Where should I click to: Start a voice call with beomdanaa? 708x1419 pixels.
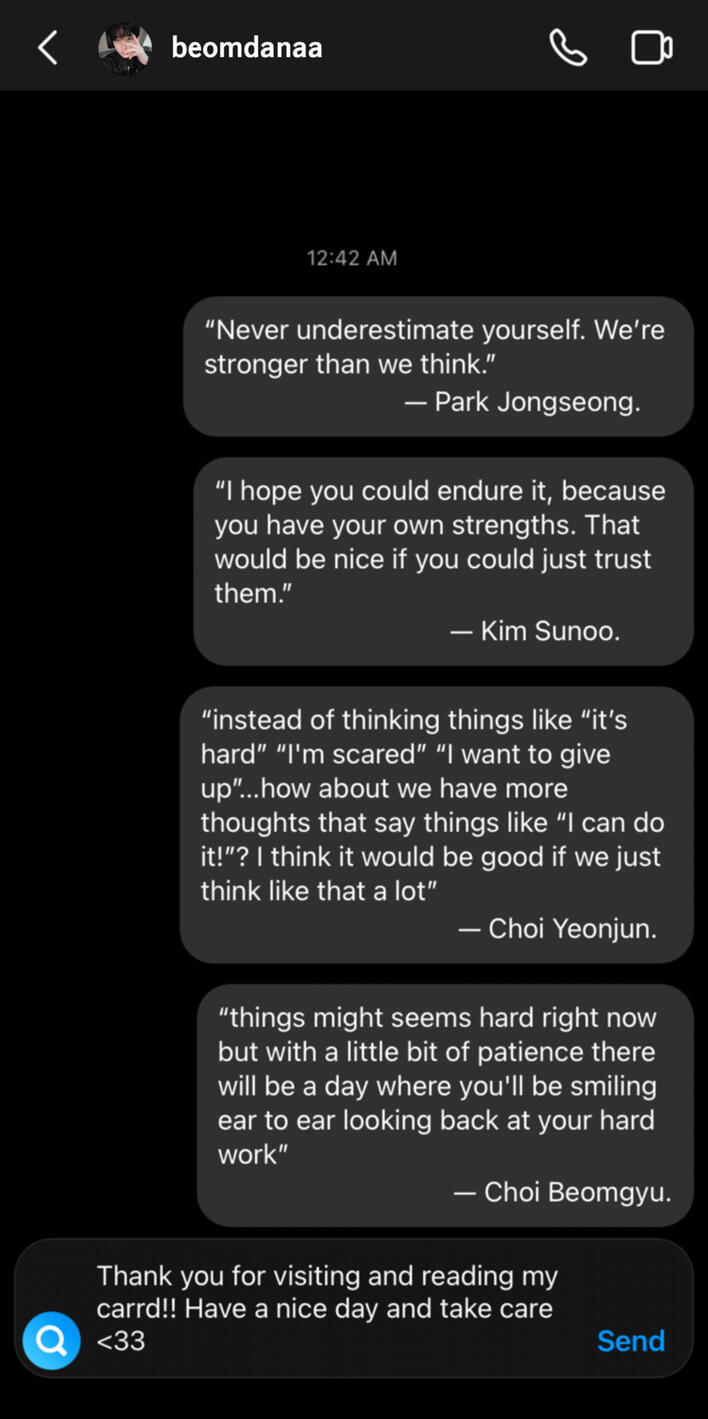(568, 47)
